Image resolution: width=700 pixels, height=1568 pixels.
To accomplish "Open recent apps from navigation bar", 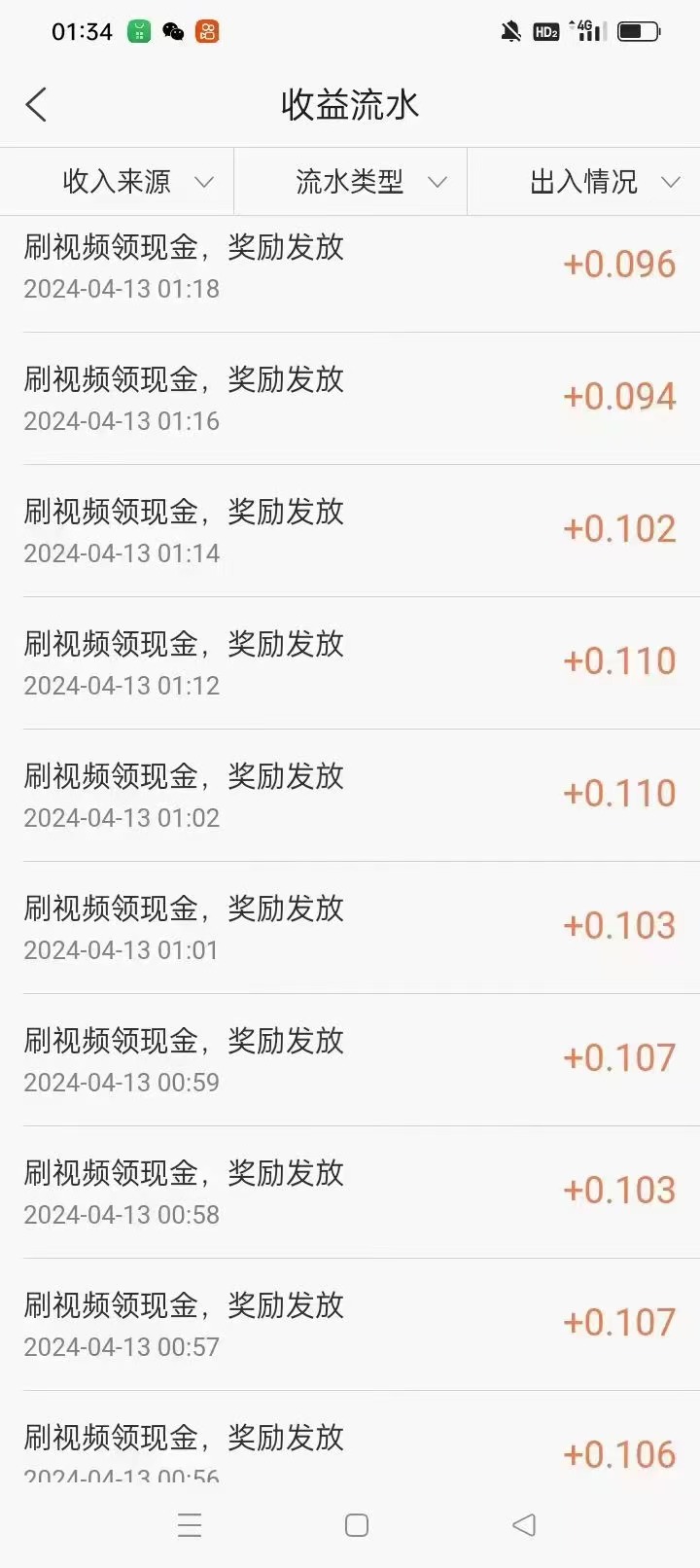I will (x=190, y=1524).
